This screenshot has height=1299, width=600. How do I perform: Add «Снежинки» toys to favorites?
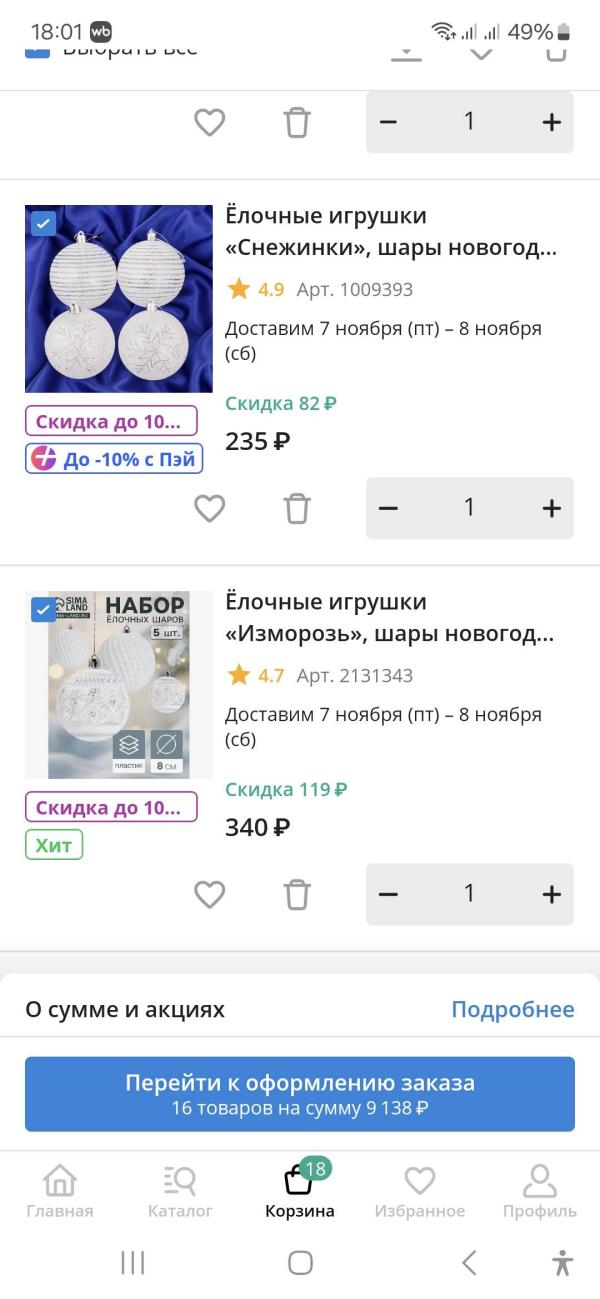(209, 509)
